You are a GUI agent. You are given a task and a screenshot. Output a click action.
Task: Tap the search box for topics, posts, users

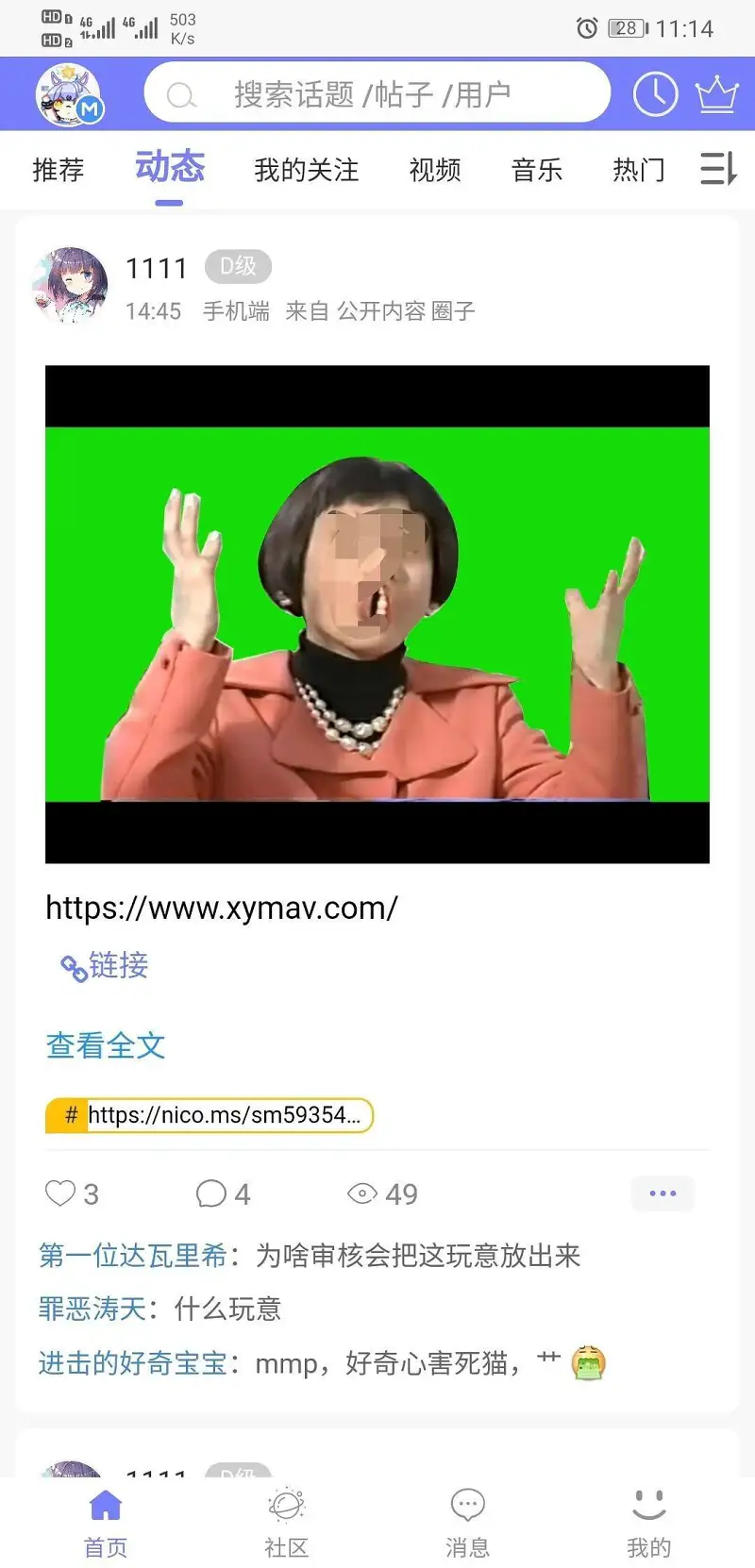(x=377, y=93)
